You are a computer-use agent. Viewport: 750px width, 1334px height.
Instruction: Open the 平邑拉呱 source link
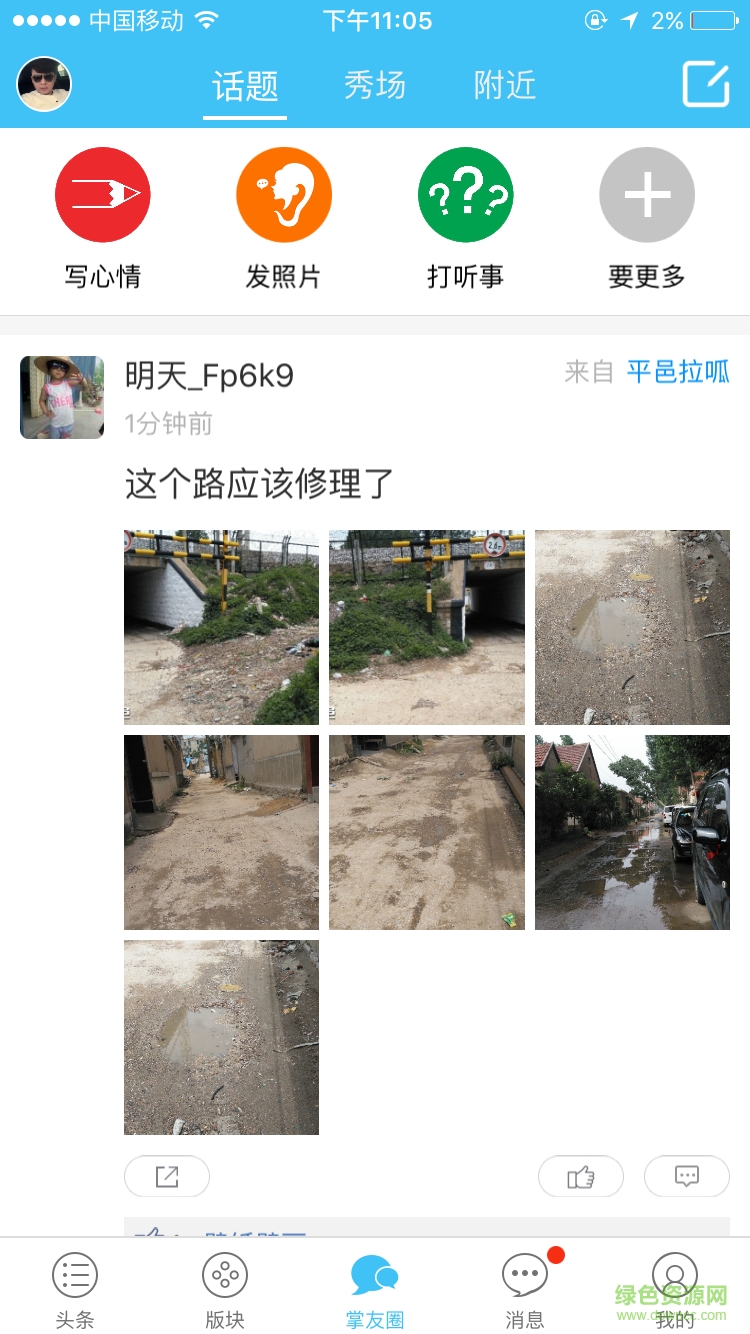(x=678, y=372)
